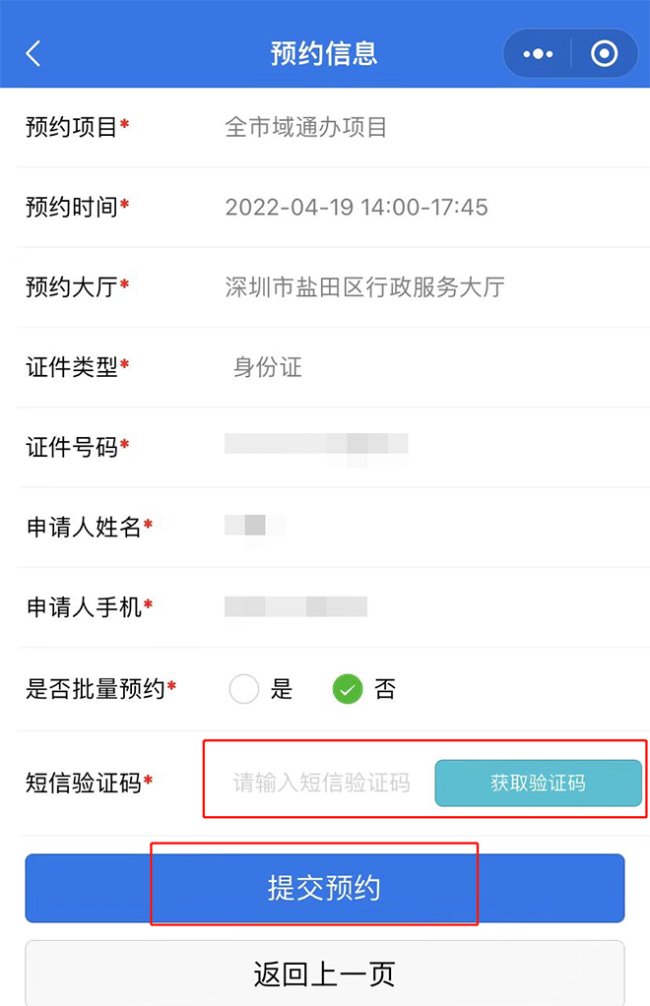Open the mini program more options menu
The image size is (650, 1006).
tap(538, 54)
